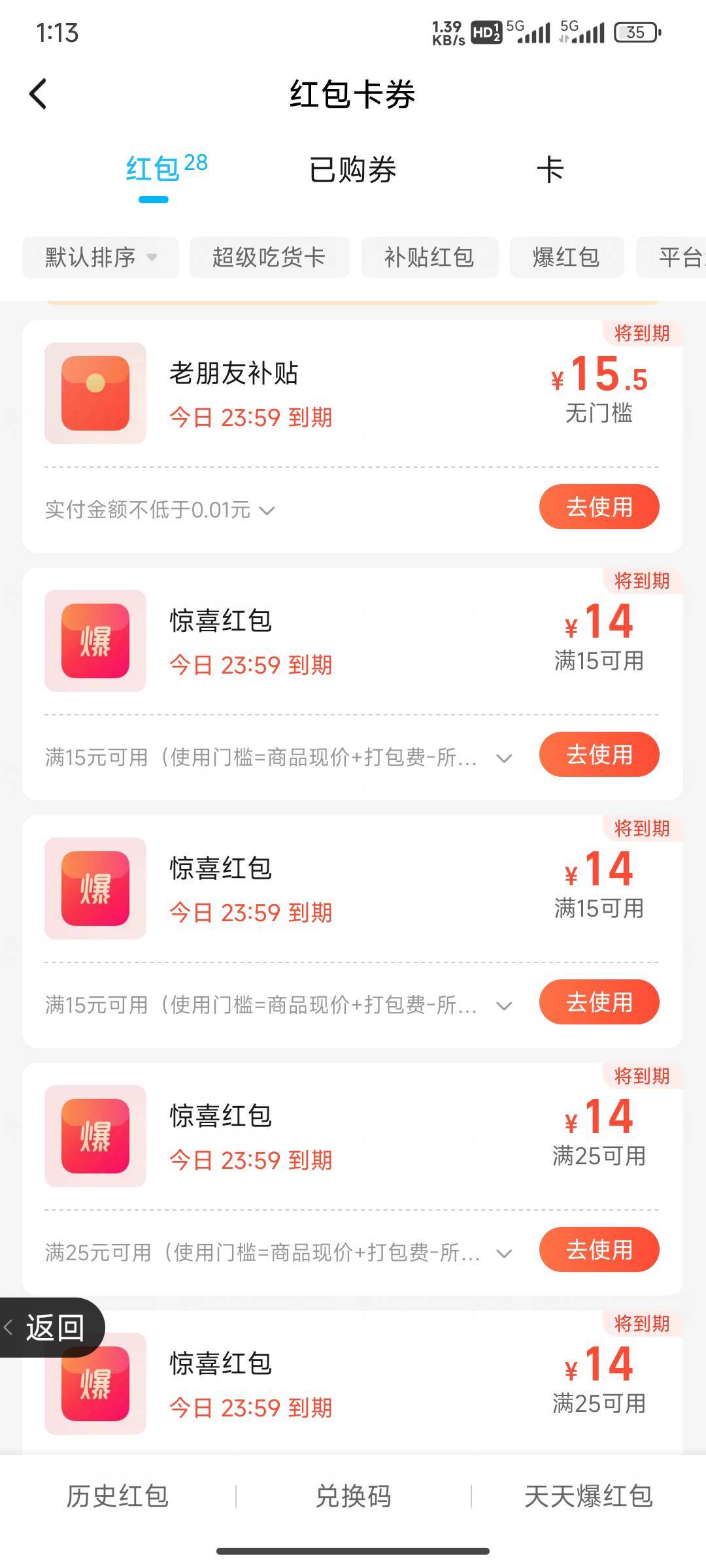Filter by 补贴红包 chip
This screenshot has height=1568, width=706.
[429, 257]
